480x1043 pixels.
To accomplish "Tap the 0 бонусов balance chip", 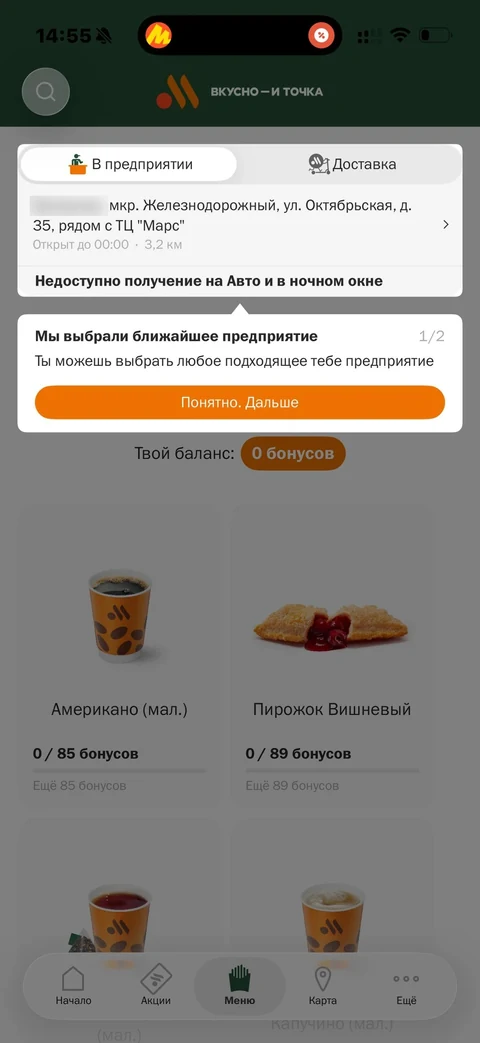I will 293,454.
